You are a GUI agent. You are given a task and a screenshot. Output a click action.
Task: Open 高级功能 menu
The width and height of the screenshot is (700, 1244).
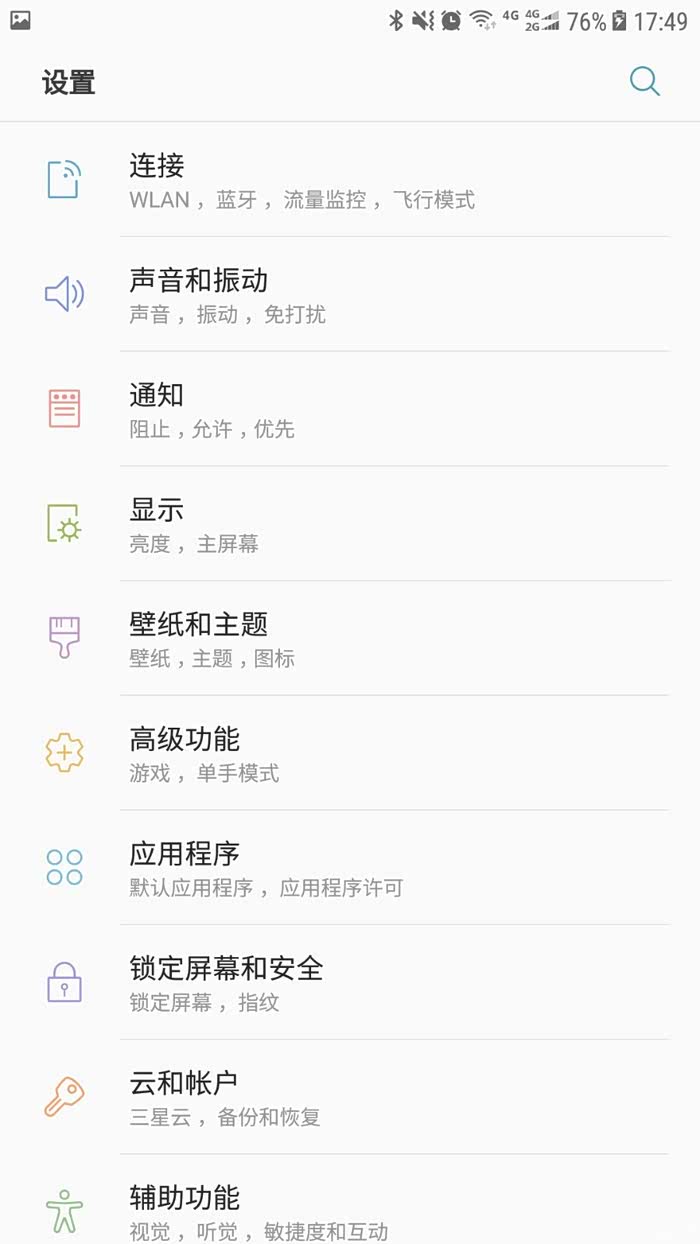(300, 754)
